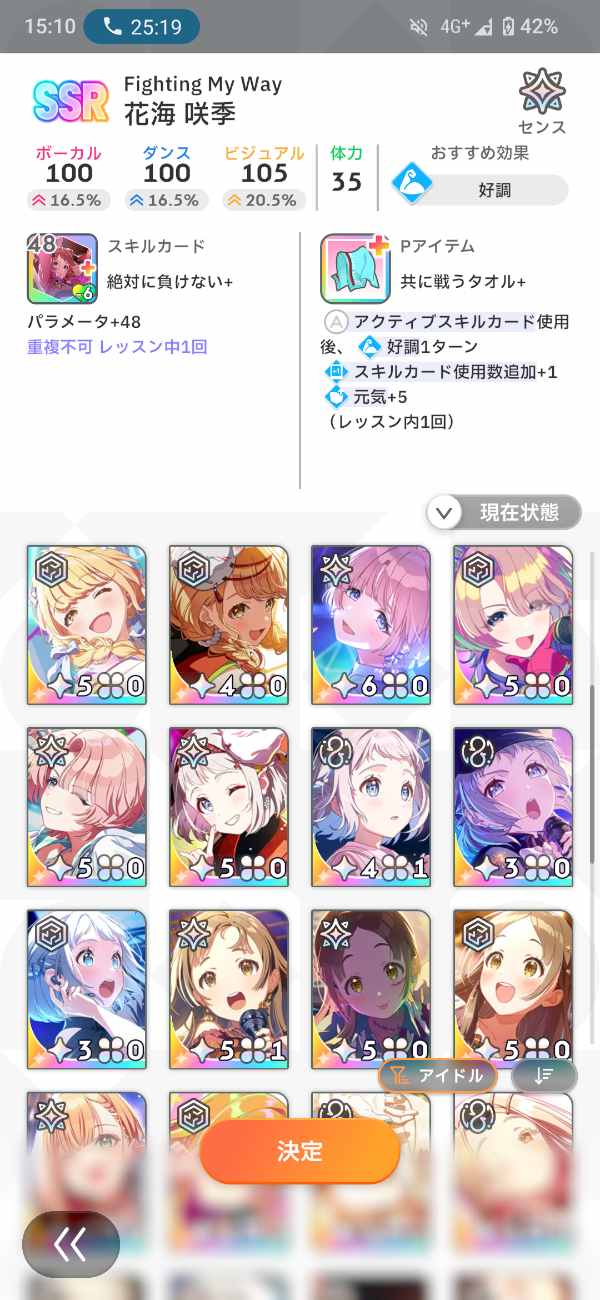The height and width of the screenshot is (1300, 600).
Task: Pick the purple-haired singing idol card with 3 stars
Action: pos(513,806)
